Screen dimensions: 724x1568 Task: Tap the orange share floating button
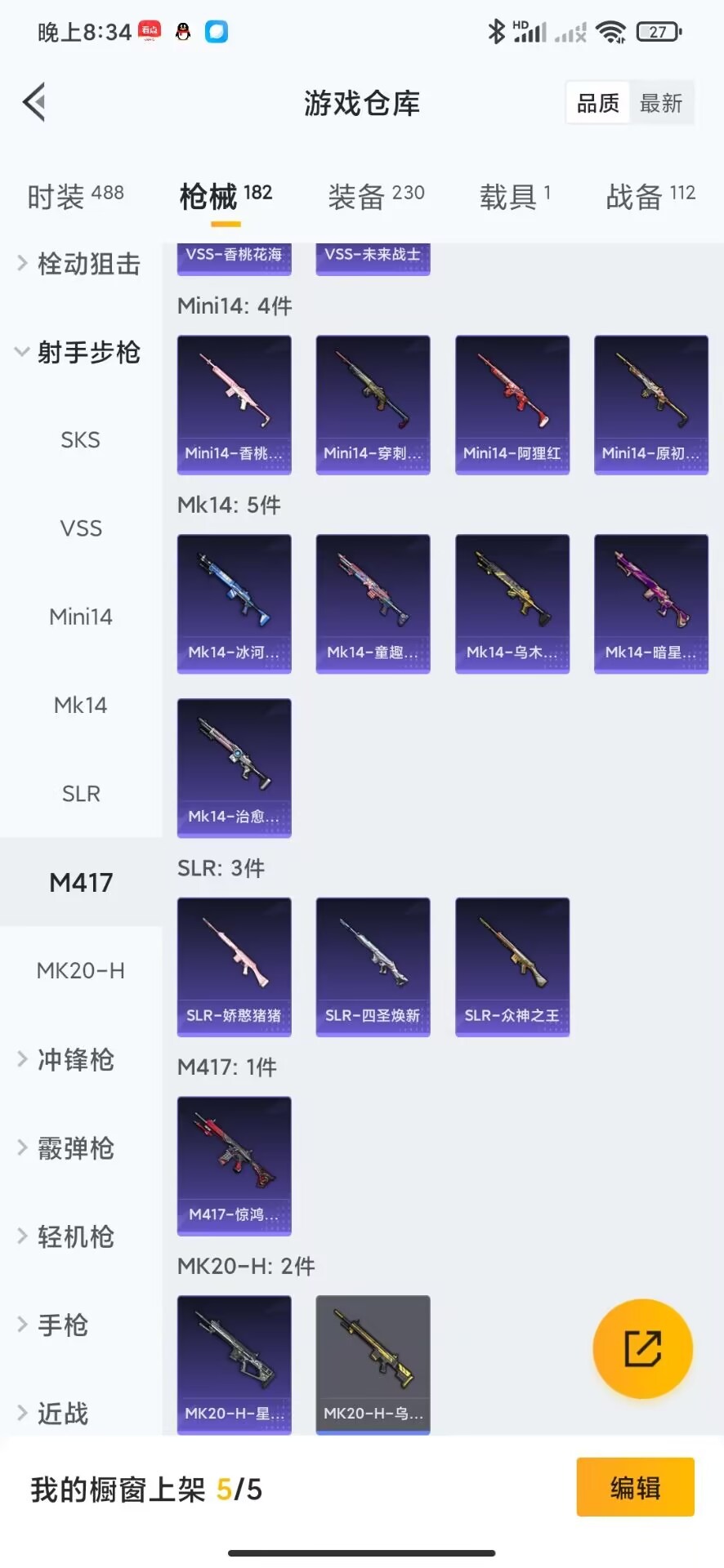coord(643,1348)
